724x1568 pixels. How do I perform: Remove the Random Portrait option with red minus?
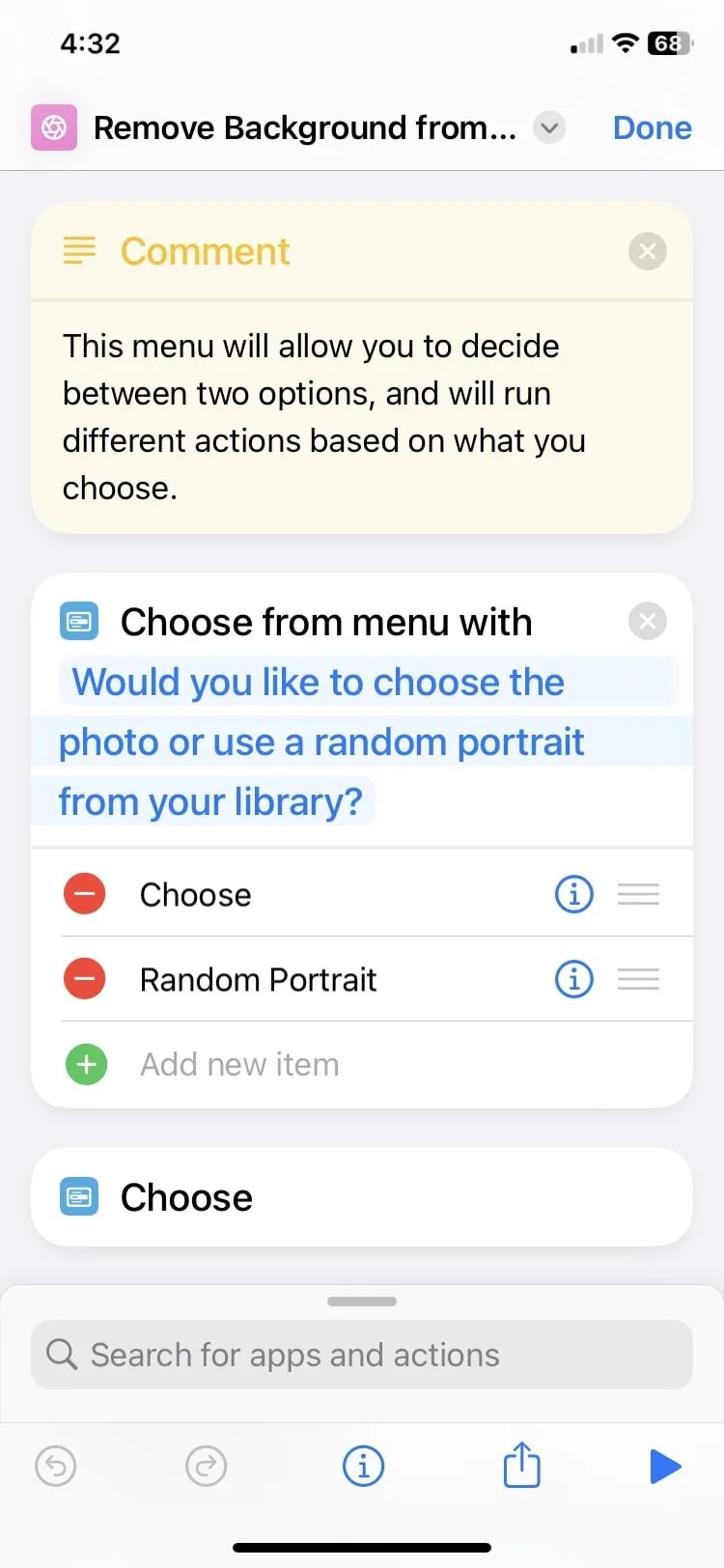(x=84, y=979)
